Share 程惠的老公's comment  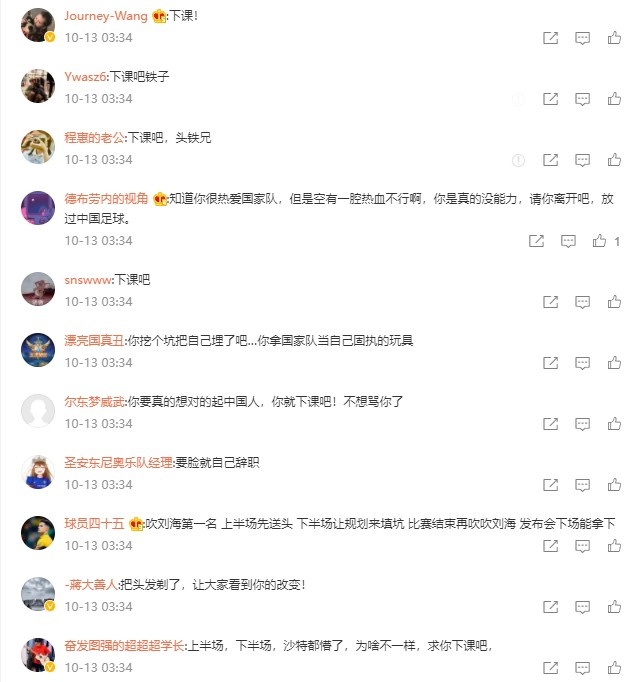(550, 160)
